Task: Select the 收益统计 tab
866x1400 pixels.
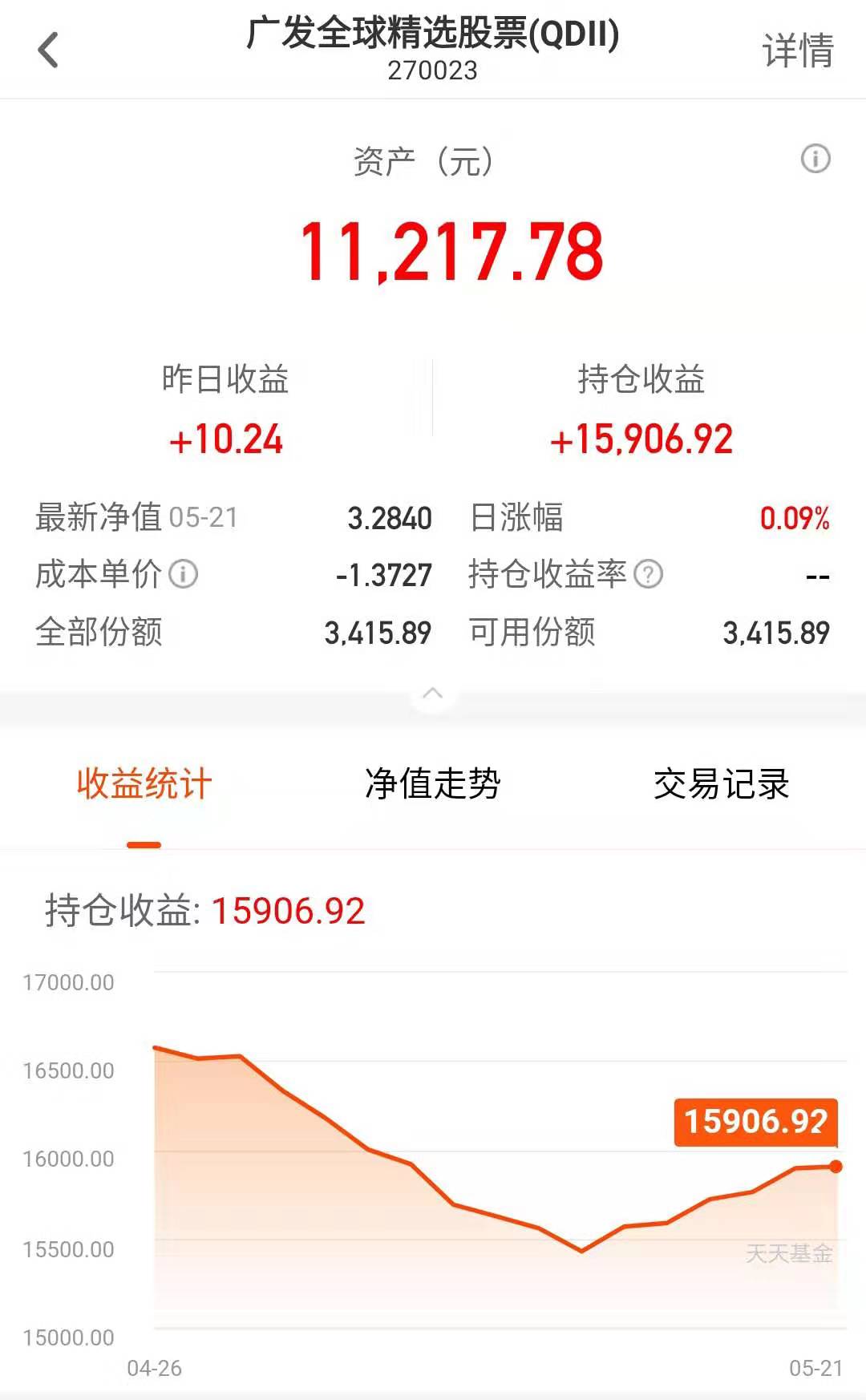Action: pyautogui.click(x=144, y=784)
